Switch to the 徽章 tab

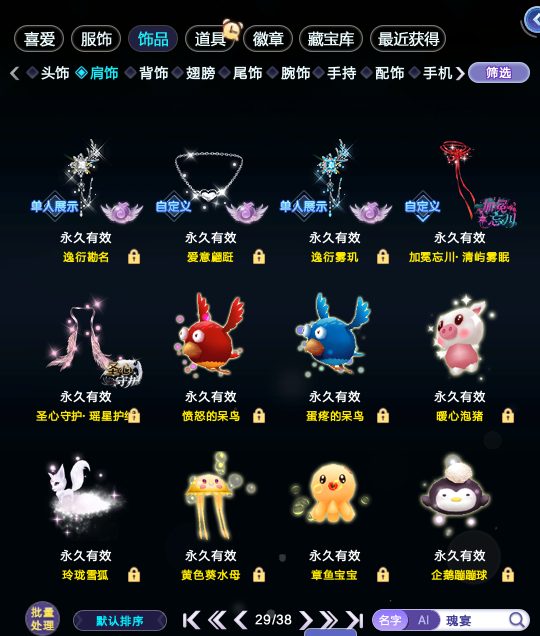(268, 39)
